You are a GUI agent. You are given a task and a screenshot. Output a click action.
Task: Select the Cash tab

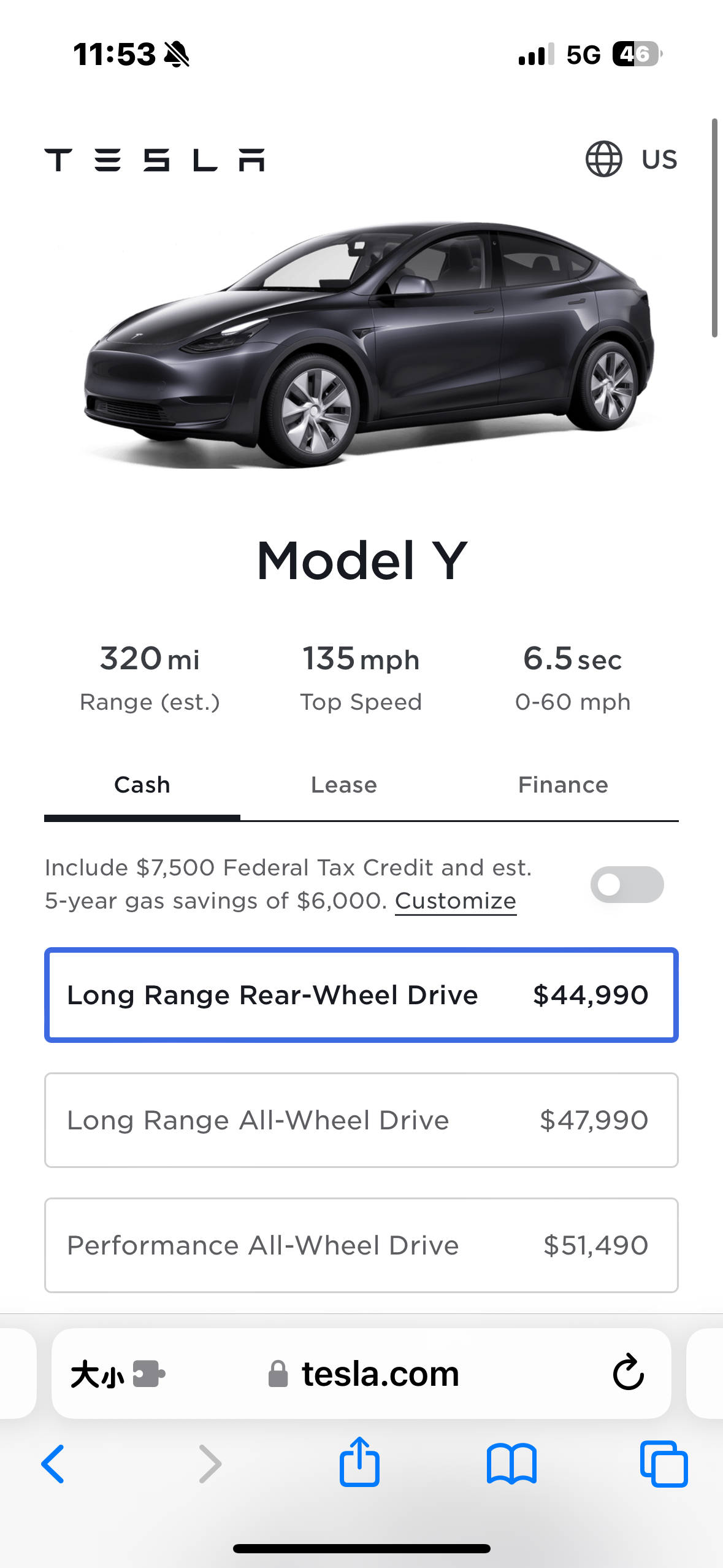142,785
